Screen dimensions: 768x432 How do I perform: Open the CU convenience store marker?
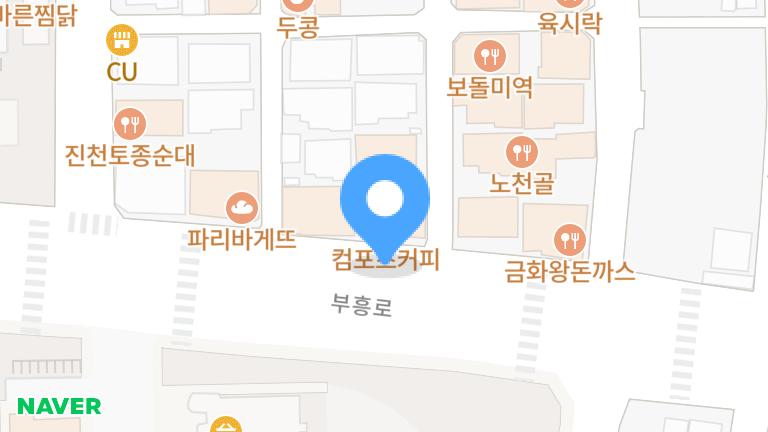[x=122, y=41]
